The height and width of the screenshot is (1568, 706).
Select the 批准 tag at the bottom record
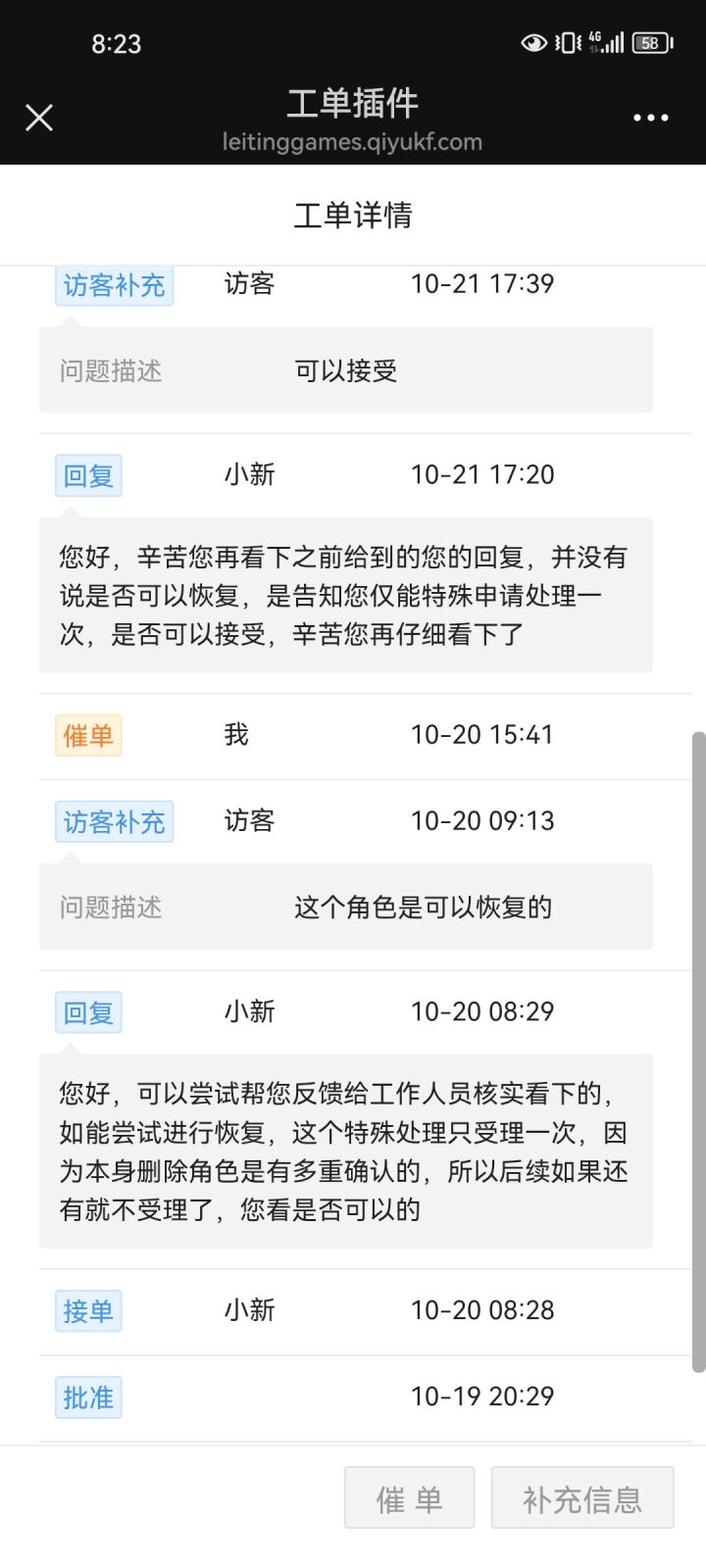point(88,1396)
